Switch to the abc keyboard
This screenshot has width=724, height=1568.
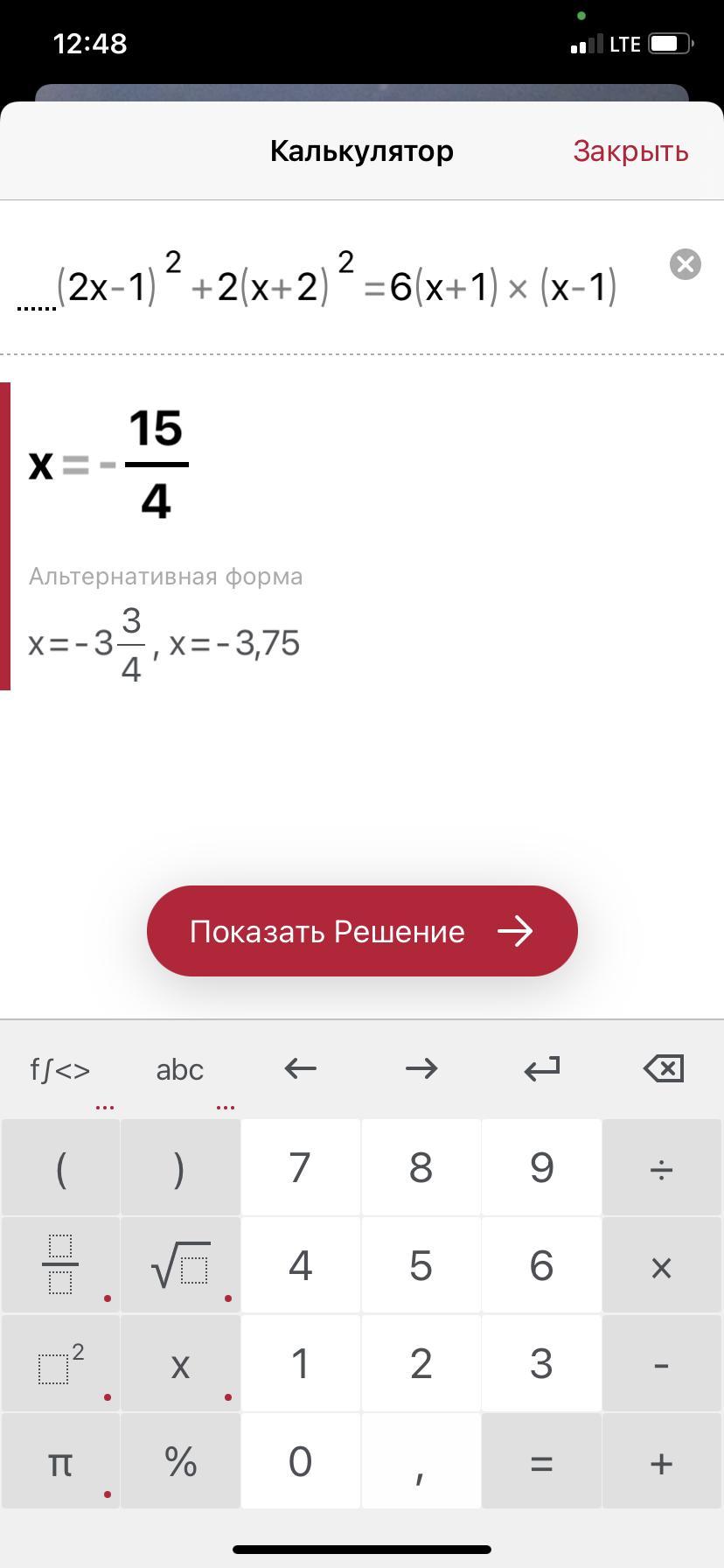pyautogui.click(x=180, y=1069)
